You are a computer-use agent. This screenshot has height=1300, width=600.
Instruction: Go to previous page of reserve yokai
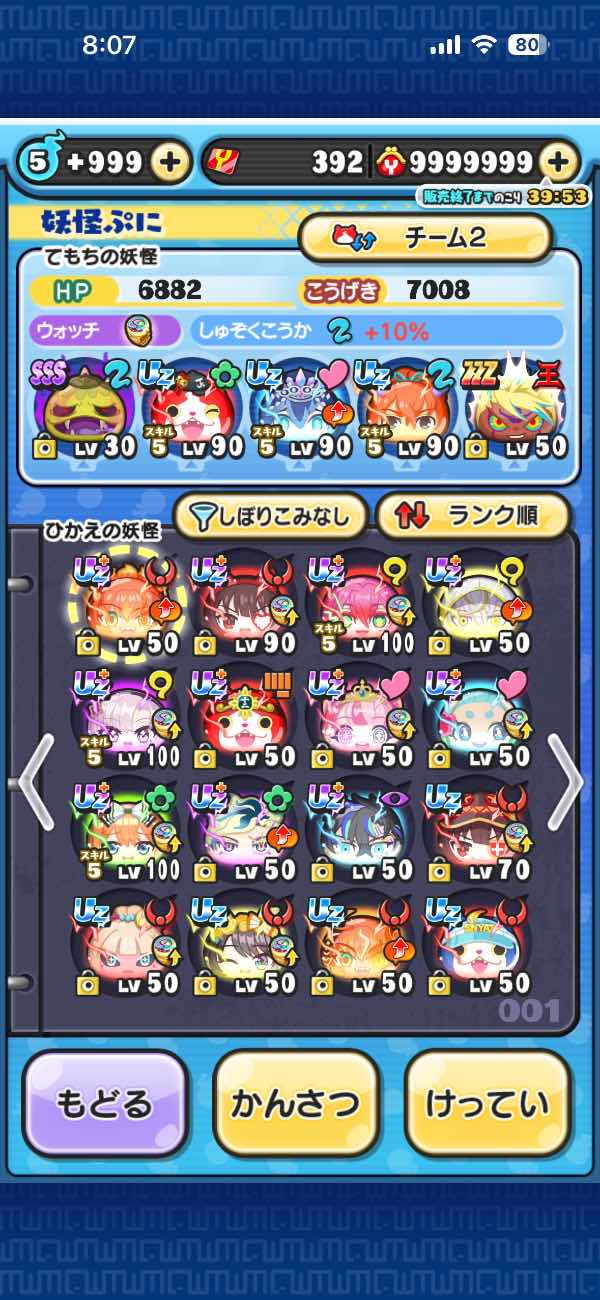point(34,783)
